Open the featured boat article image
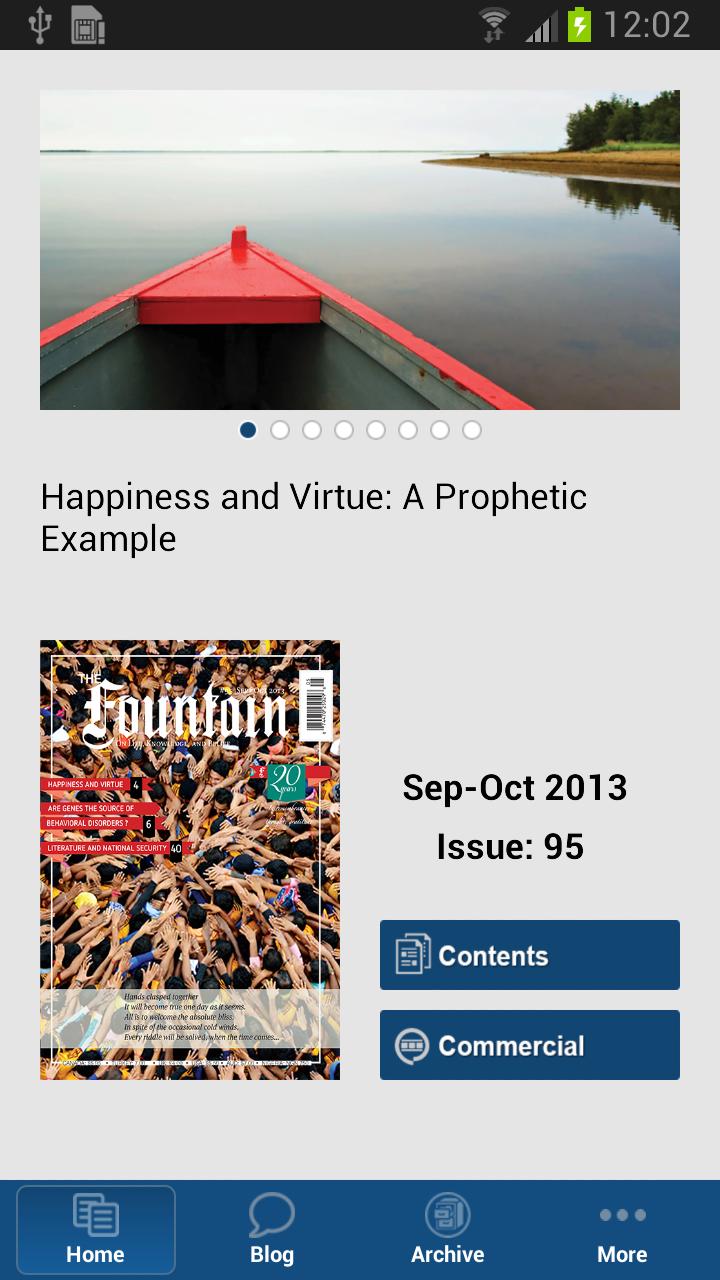Screen dimensions: 720x1280 pyautogui.click(x=360, y=250)
